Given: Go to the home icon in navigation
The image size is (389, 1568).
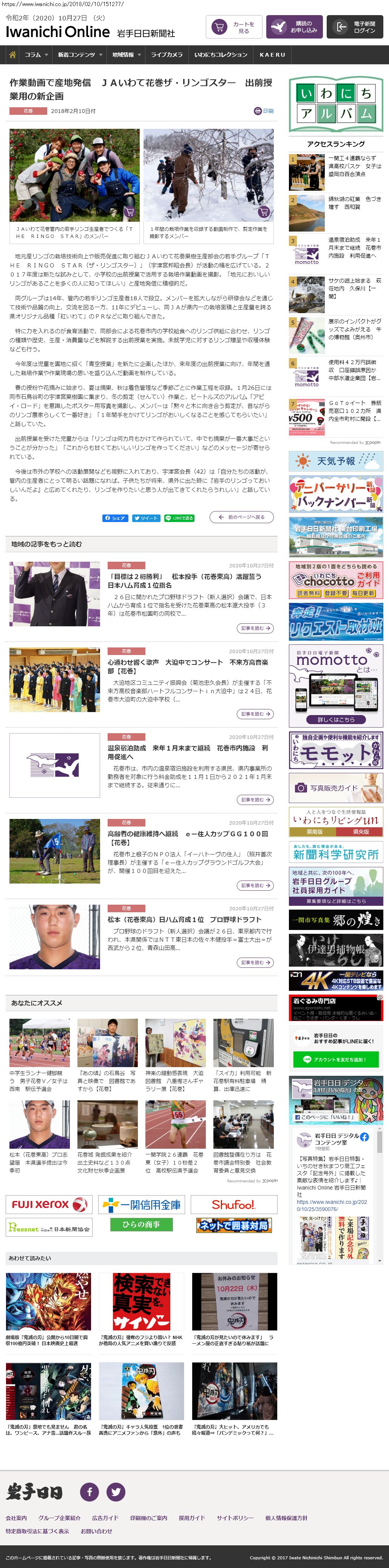Looking at the screenshot, I should coord(12,55).
